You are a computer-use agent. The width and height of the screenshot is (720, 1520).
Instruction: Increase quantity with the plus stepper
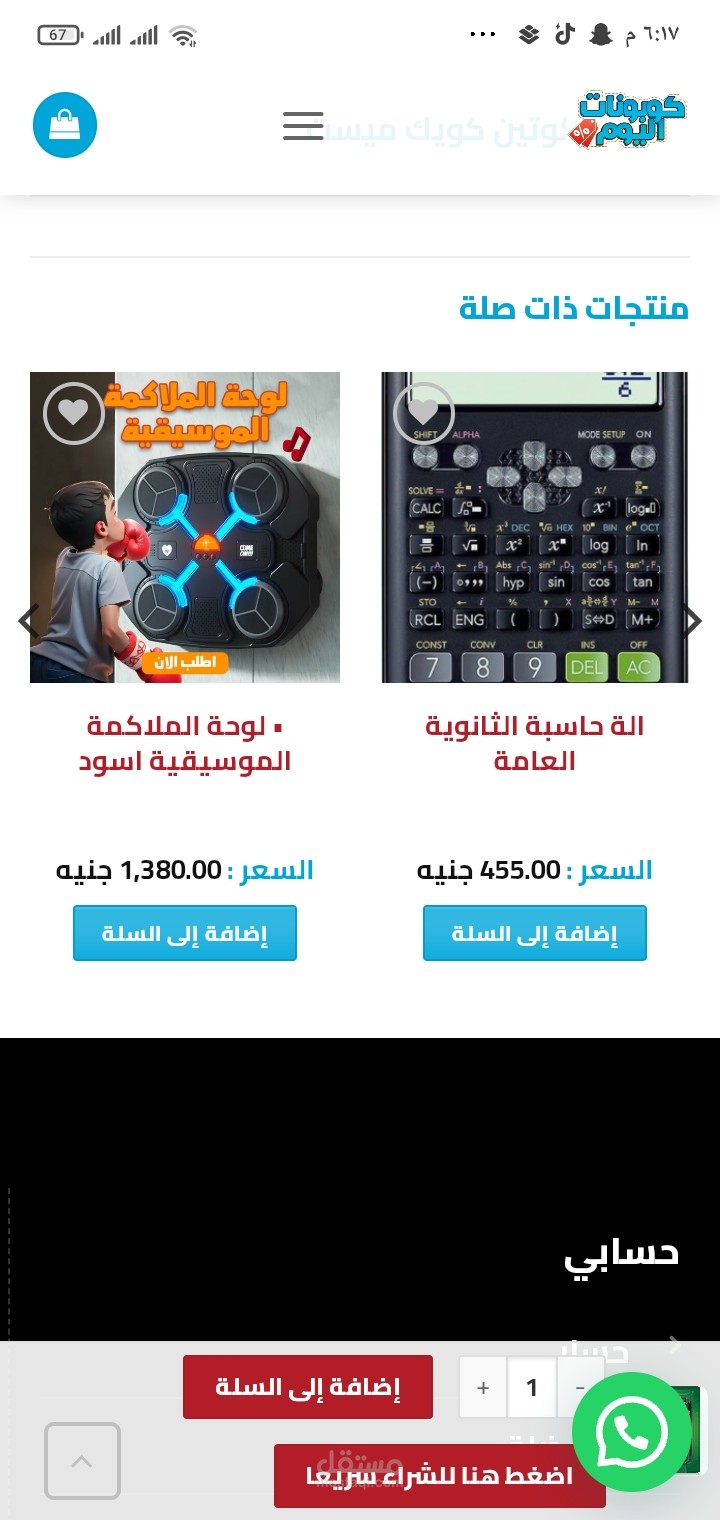click(482, 1387)
